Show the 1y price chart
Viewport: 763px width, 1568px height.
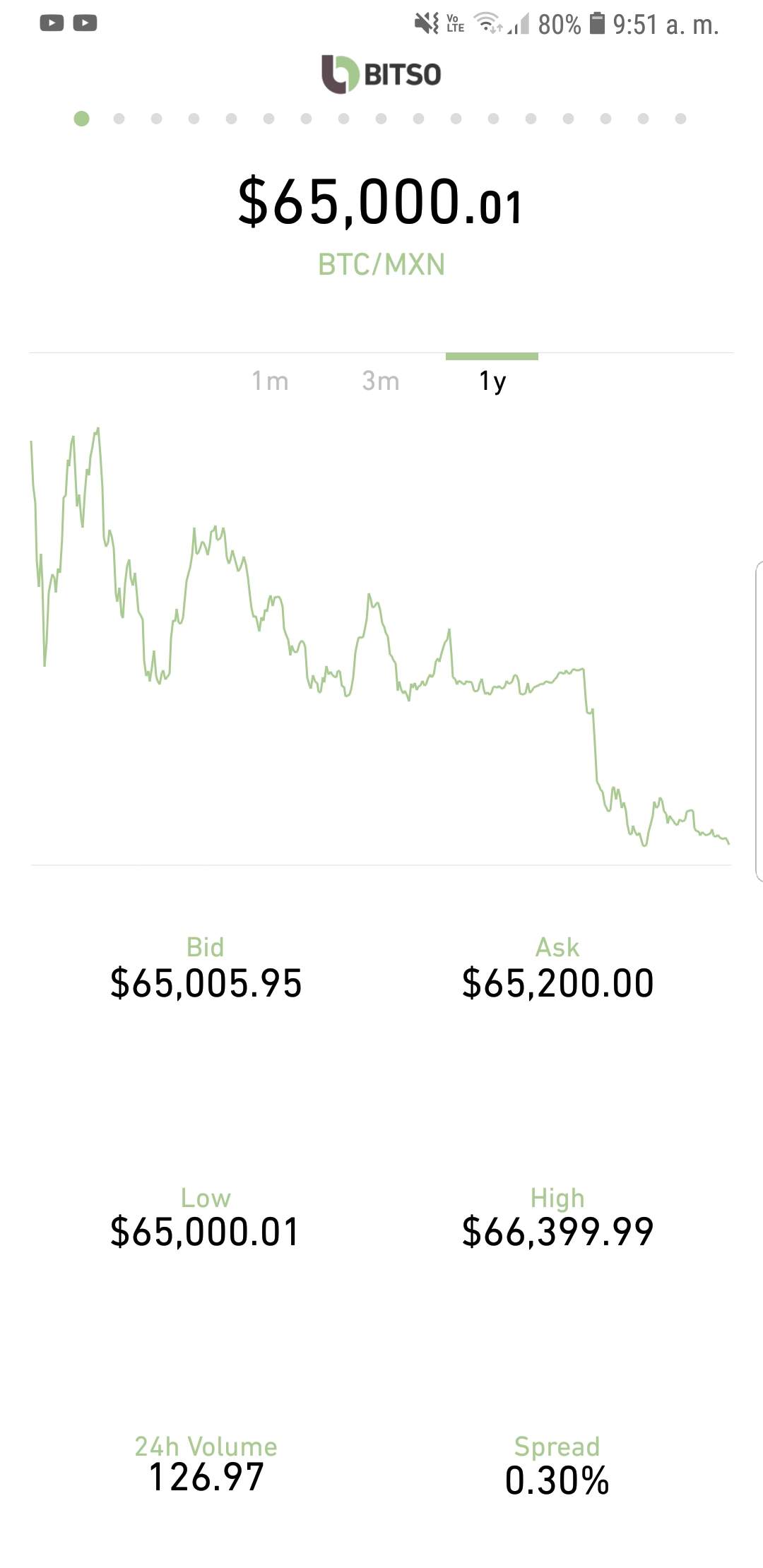492,381
